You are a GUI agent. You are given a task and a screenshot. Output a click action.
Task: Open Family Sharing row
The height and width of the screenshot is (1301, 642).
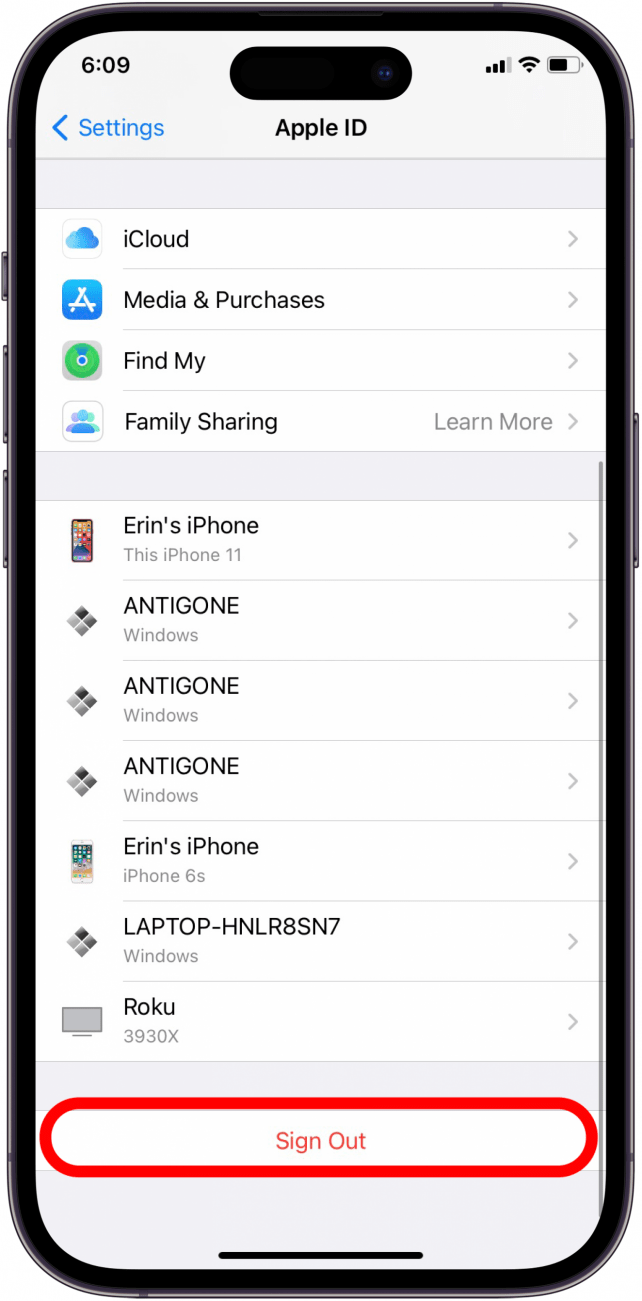tap(320, 422)
